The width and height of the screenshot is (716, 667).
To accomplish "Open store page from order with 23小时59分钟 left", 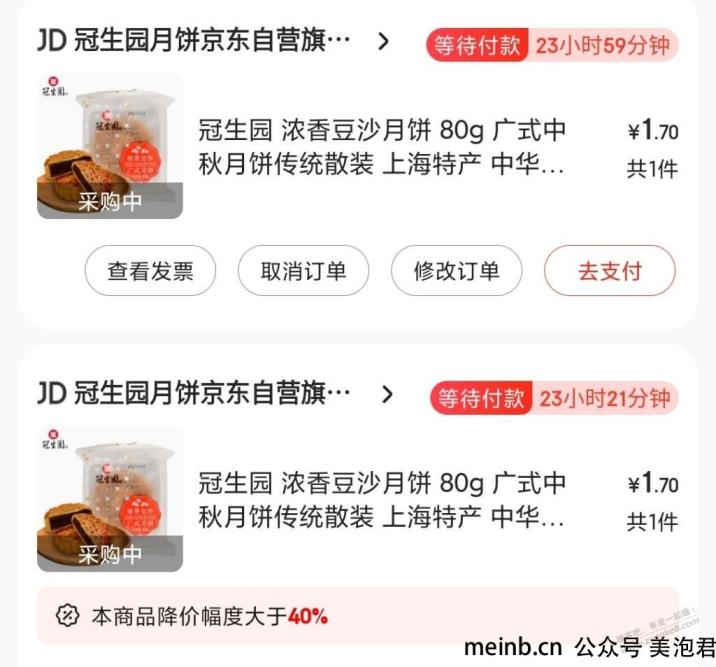I will 215,41.
